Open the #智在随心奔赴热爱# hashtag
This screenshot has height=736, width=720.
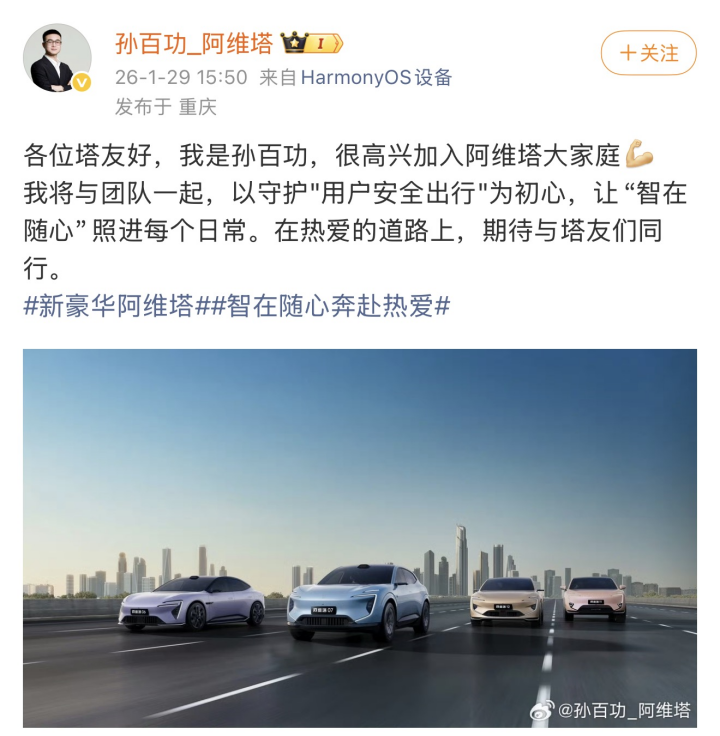coord(328,307)
